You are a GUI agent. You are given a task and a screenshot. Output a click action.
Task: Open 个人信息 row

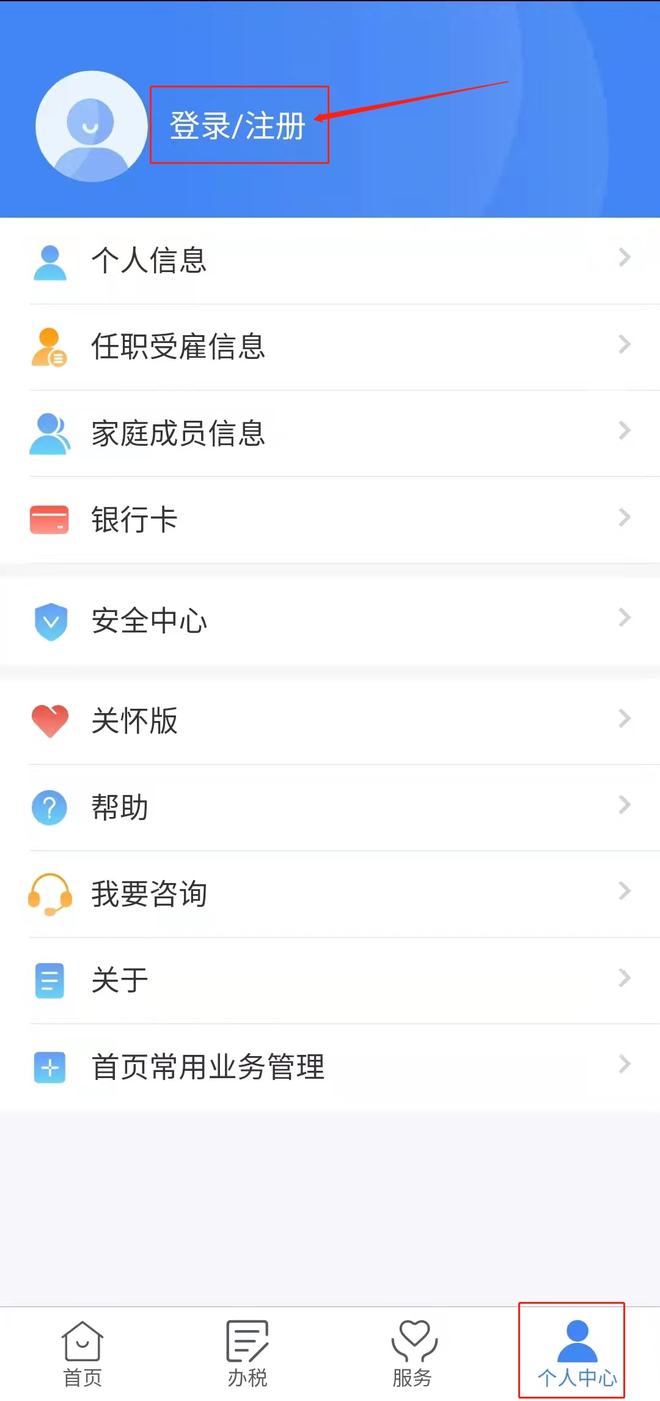(x=330, y=261)
